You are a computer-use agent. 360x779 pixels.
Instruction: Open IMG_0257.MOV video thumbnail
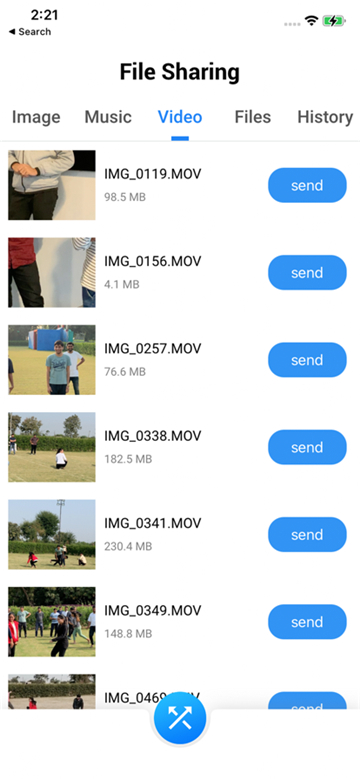[52, 360]
